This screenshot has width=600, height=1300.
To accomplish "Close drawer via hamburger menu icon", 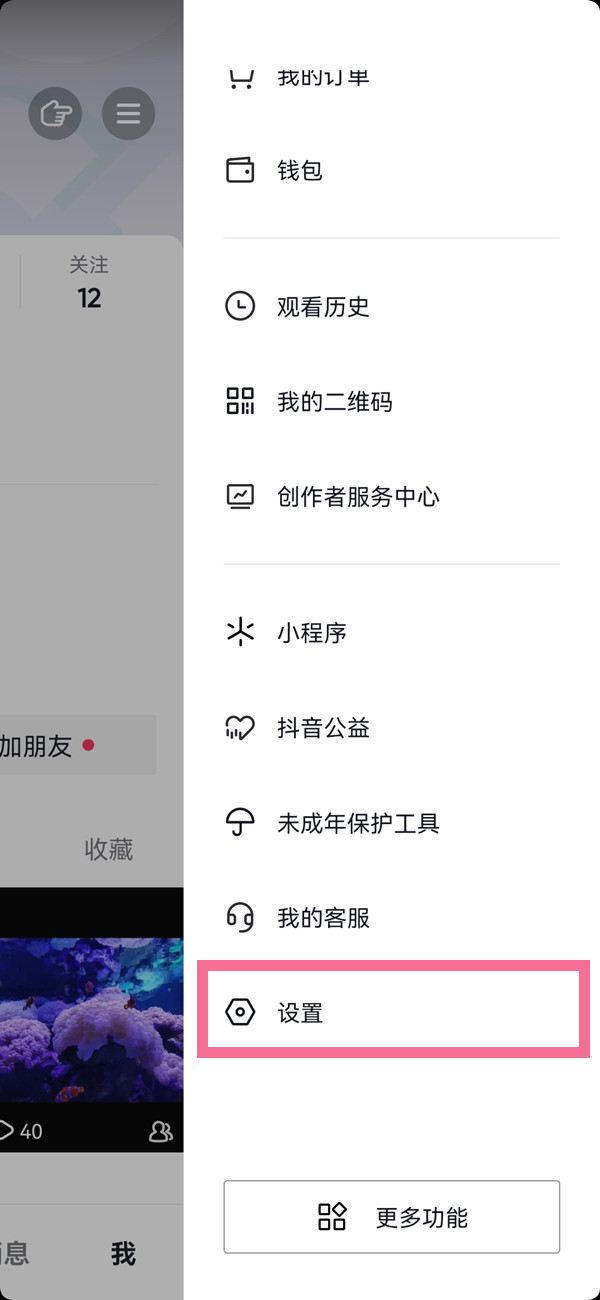I will point(128,113).
